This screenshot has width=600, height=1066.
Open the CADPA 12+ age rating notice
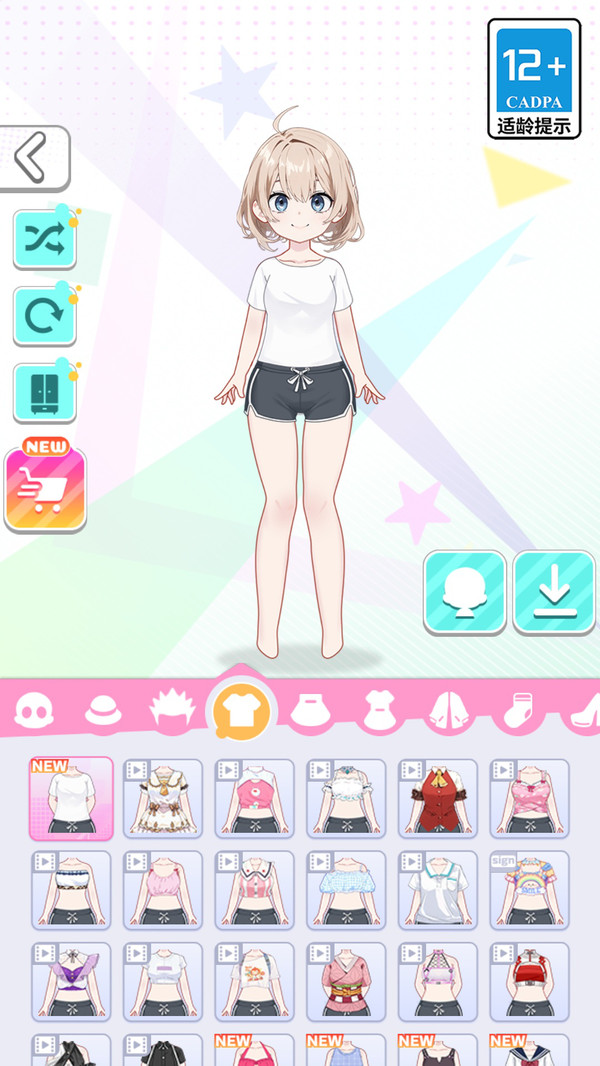click(534, 78)
